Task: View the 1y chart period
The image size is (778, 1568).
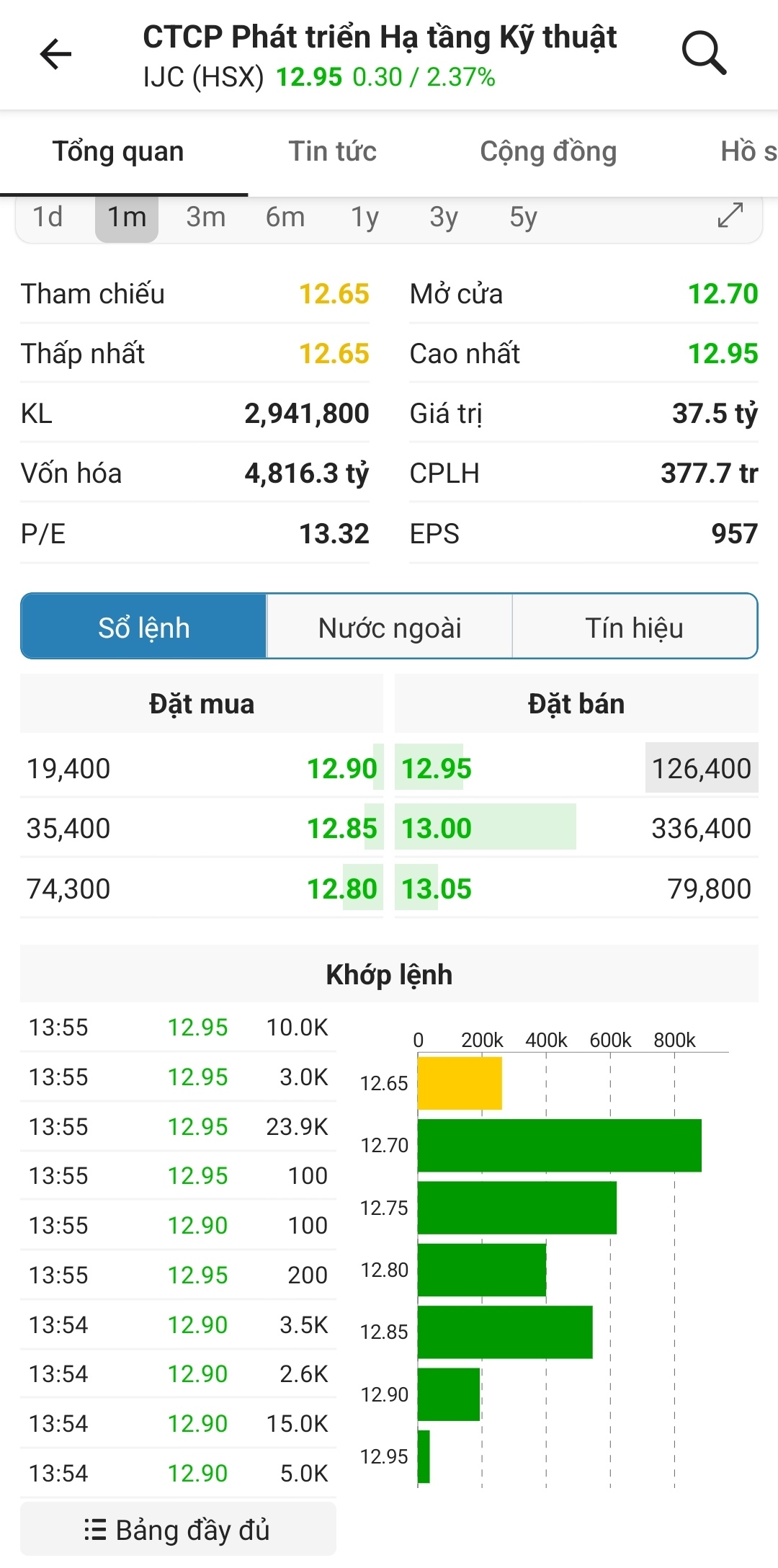Action: point(365,217)
